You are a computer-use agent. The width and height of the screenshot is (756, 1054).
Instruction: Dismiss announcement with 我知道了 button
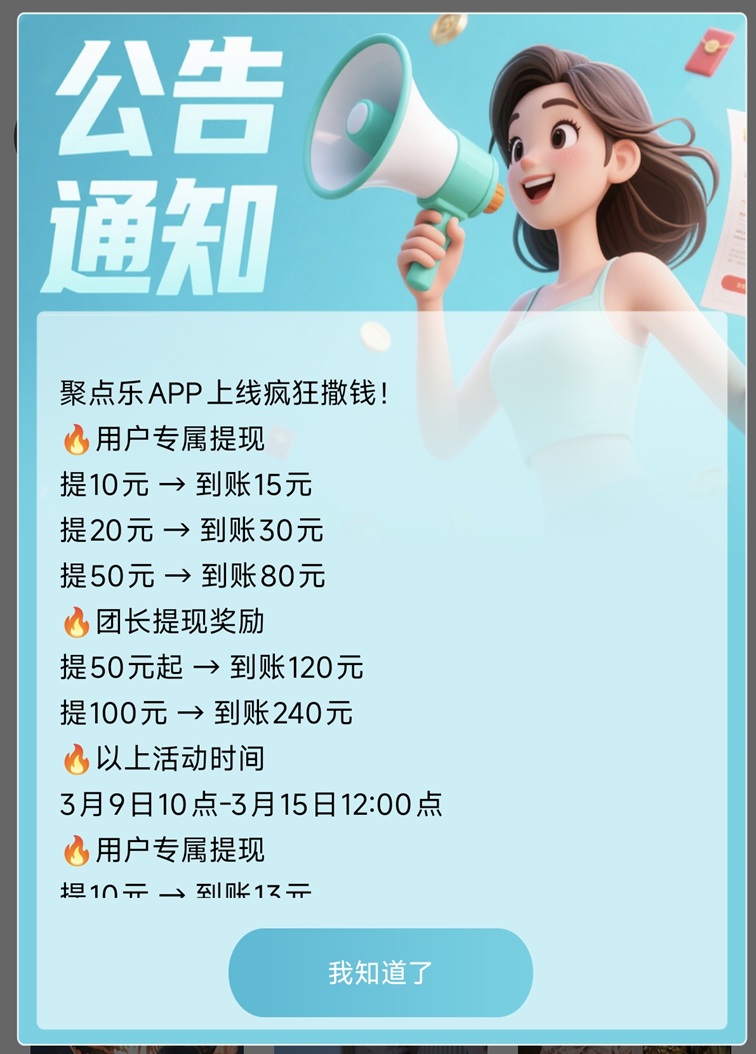[380, 972]
